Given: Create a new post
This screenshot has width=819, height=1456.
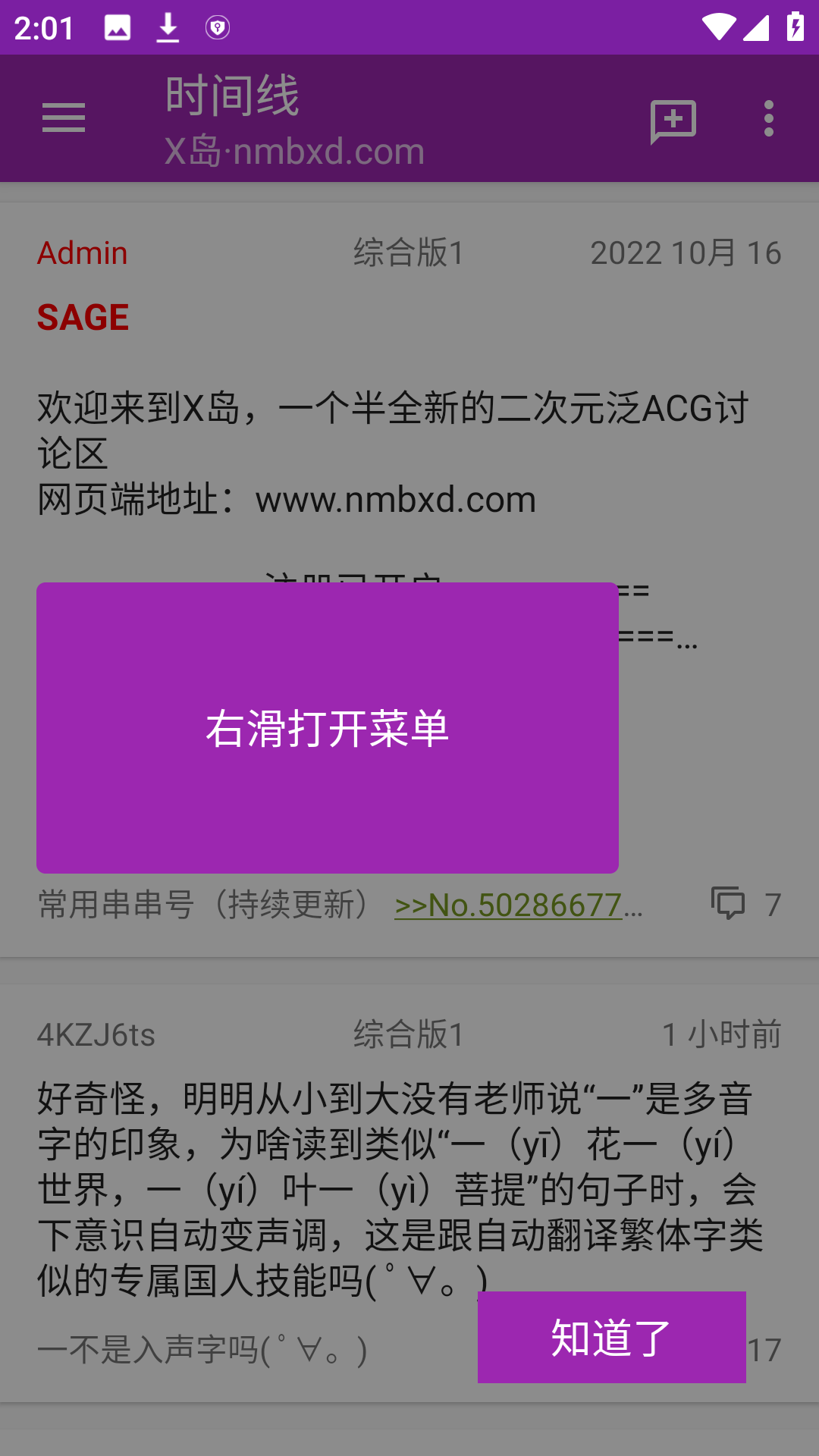Looking at the screenshot, I should click(673, 120).
